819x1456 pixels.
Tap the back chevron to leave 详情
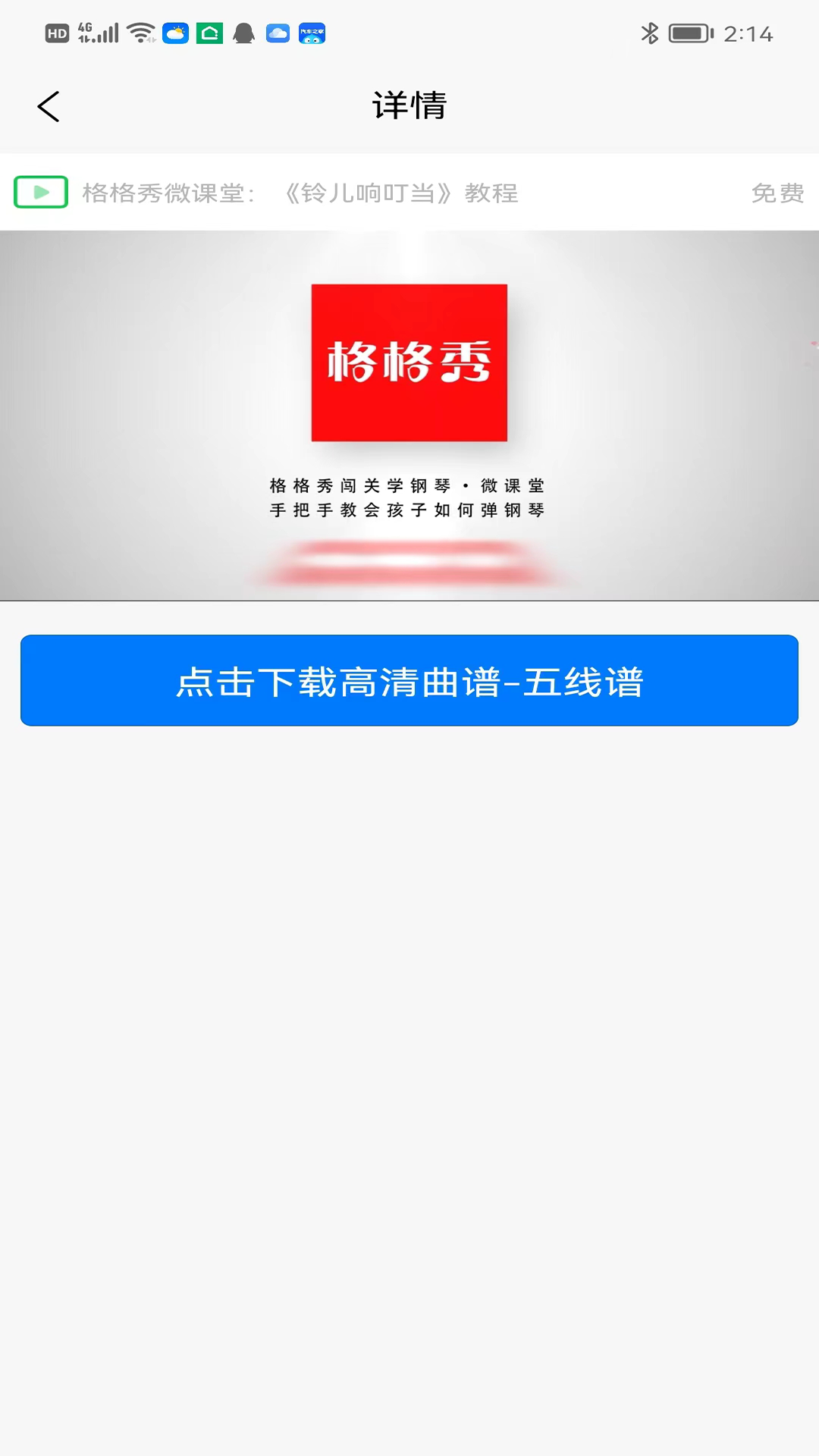point(49,106)
